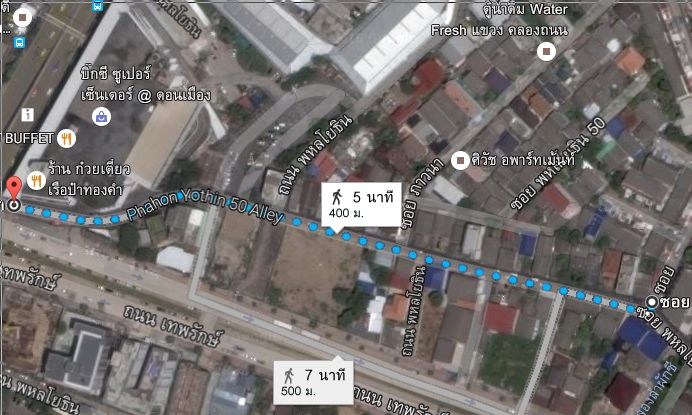This screenshot has width=692, height=415.
Task: Open the บิ๊กซี ซูเปอร์เซ็นเตอร์ shopping marker
Action: 101,116
